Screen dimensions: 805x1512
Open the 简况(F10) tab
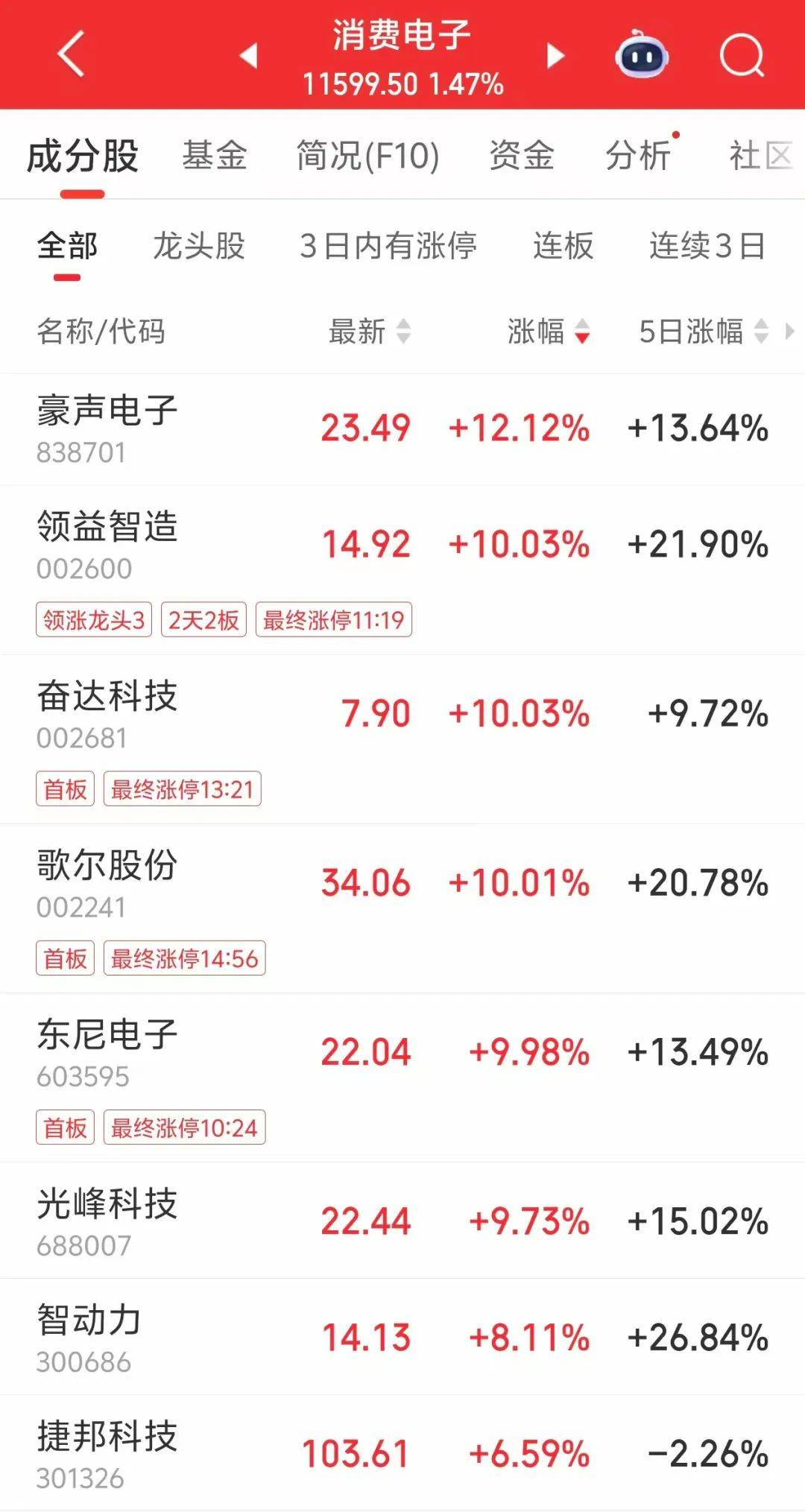[x=367, y=156]
